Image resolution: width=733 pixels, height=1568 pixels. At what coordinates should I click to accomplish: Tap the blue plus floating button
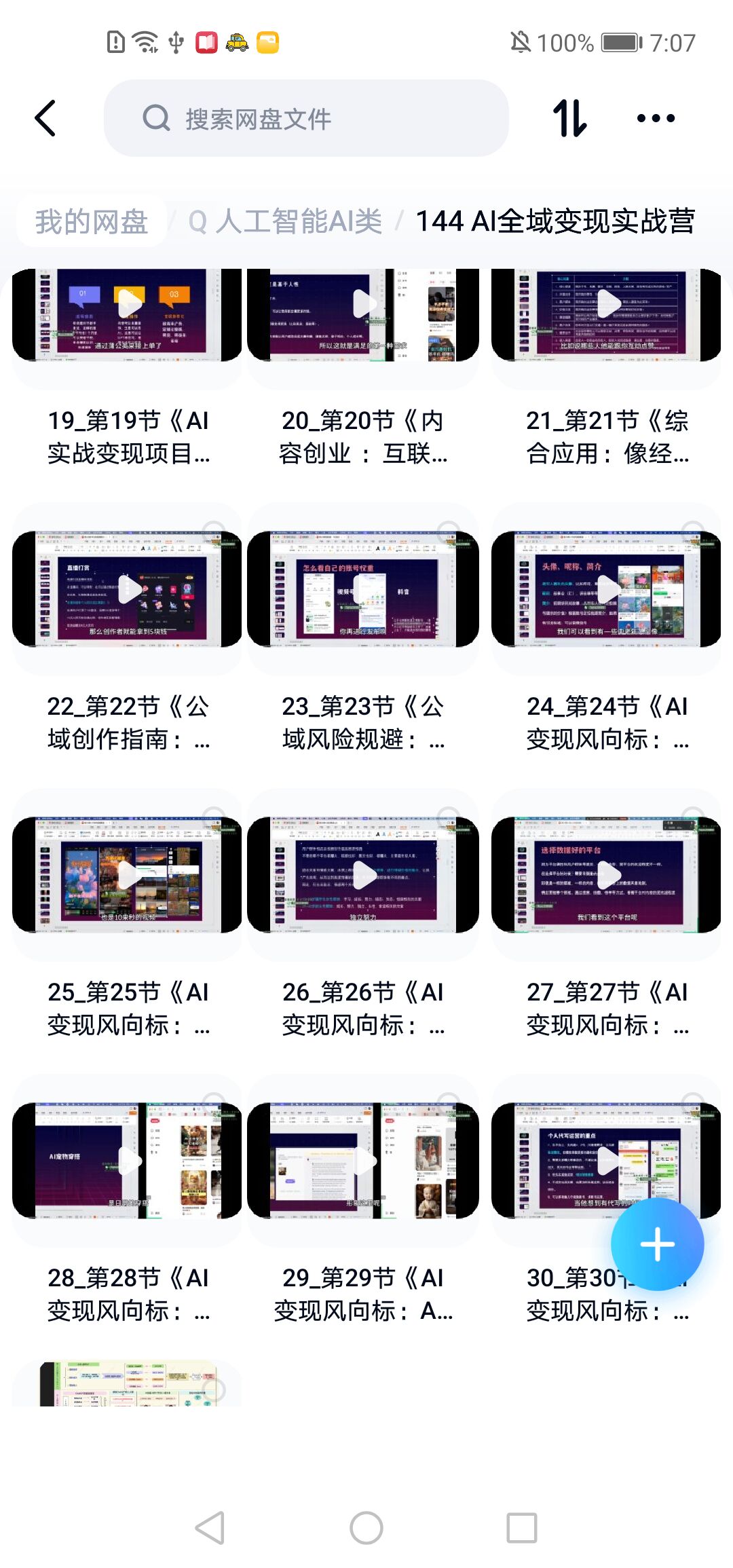click(657, 1244)
